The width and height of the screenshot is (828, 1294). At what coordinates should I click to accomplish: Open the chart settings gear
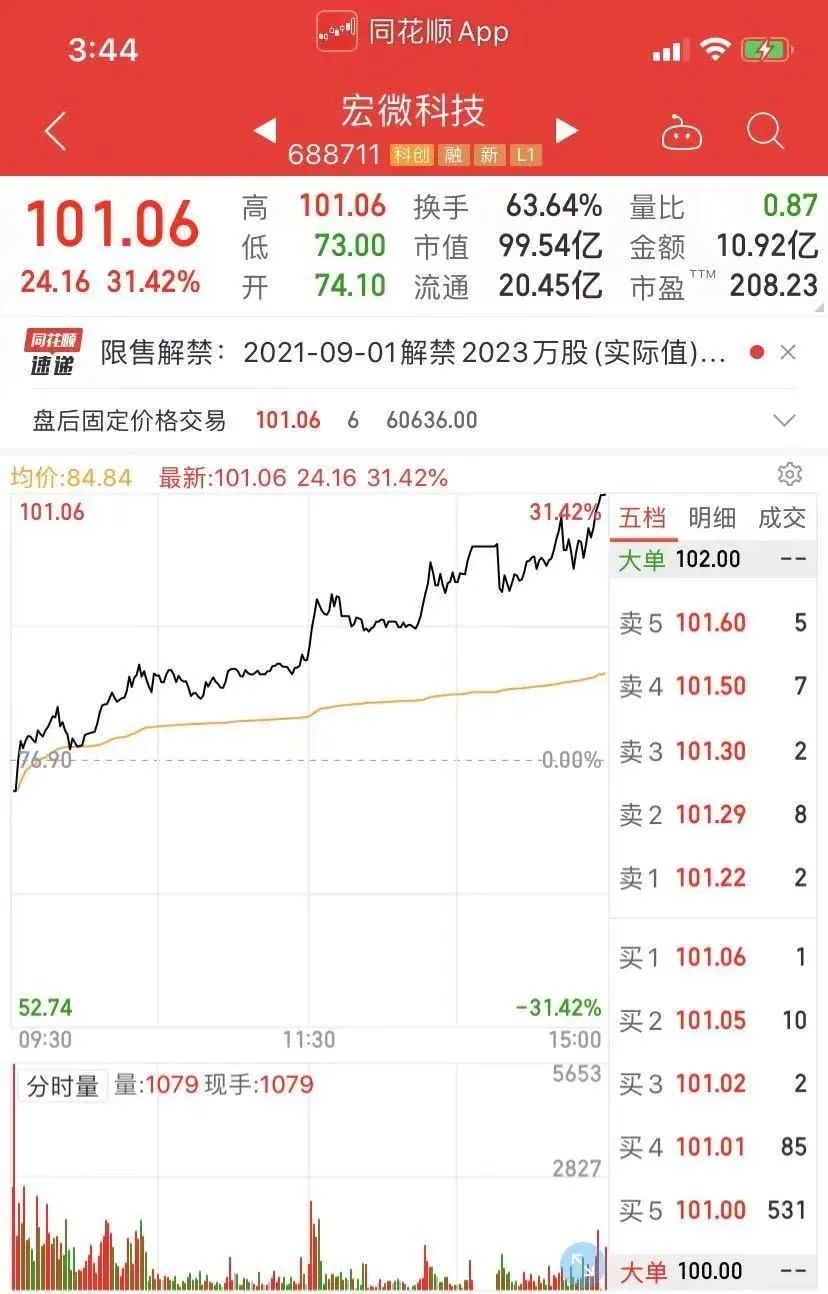(x=790, y=474)
